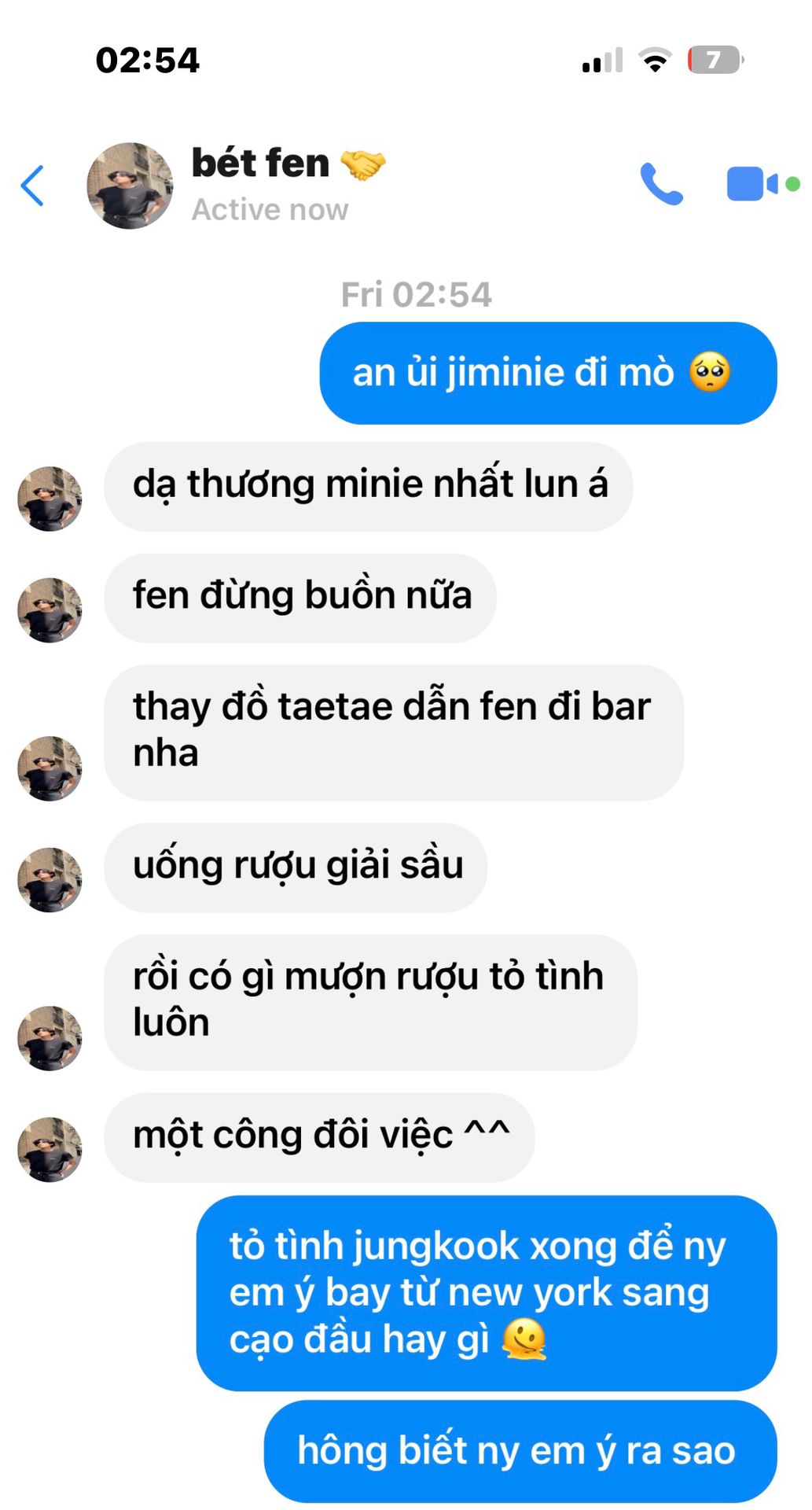
Task: Go back to the chats list
Action: [x=32, y=186]
